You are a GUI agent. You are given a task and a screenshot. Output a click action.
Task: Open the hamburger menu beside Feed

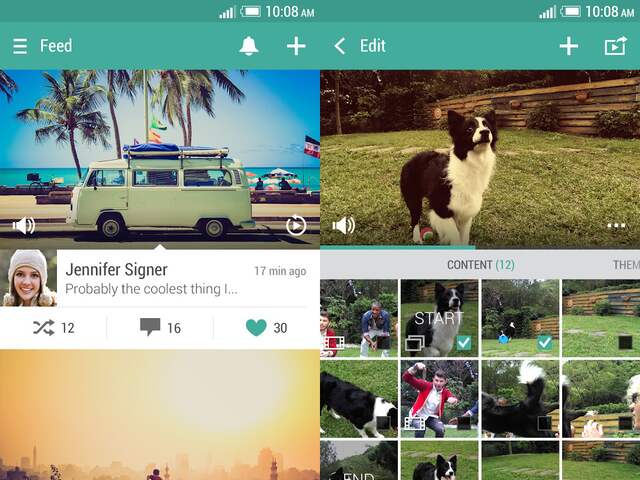tap(20, 46)
